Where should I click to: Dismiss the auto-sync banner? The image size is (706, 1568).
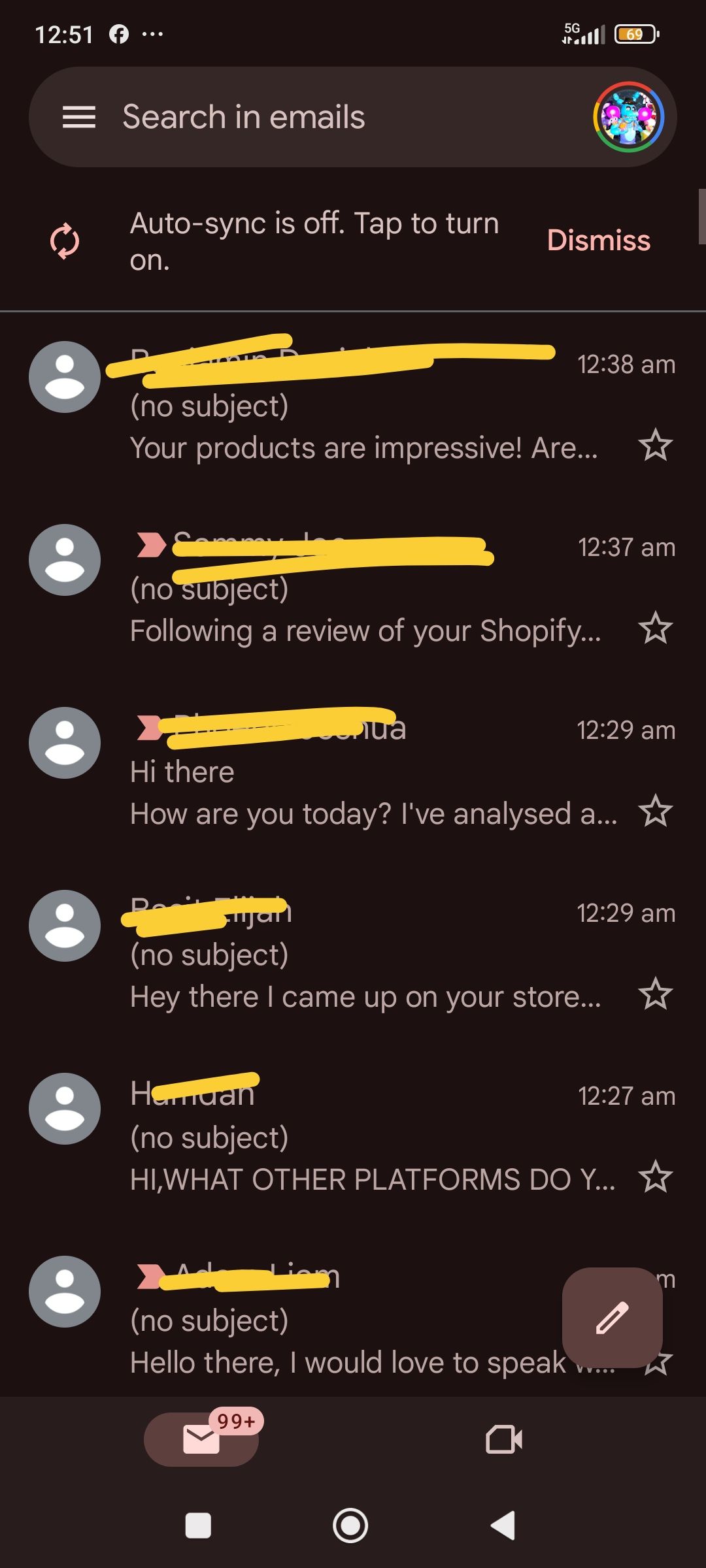pyautogui.click(x=598, y=240)
